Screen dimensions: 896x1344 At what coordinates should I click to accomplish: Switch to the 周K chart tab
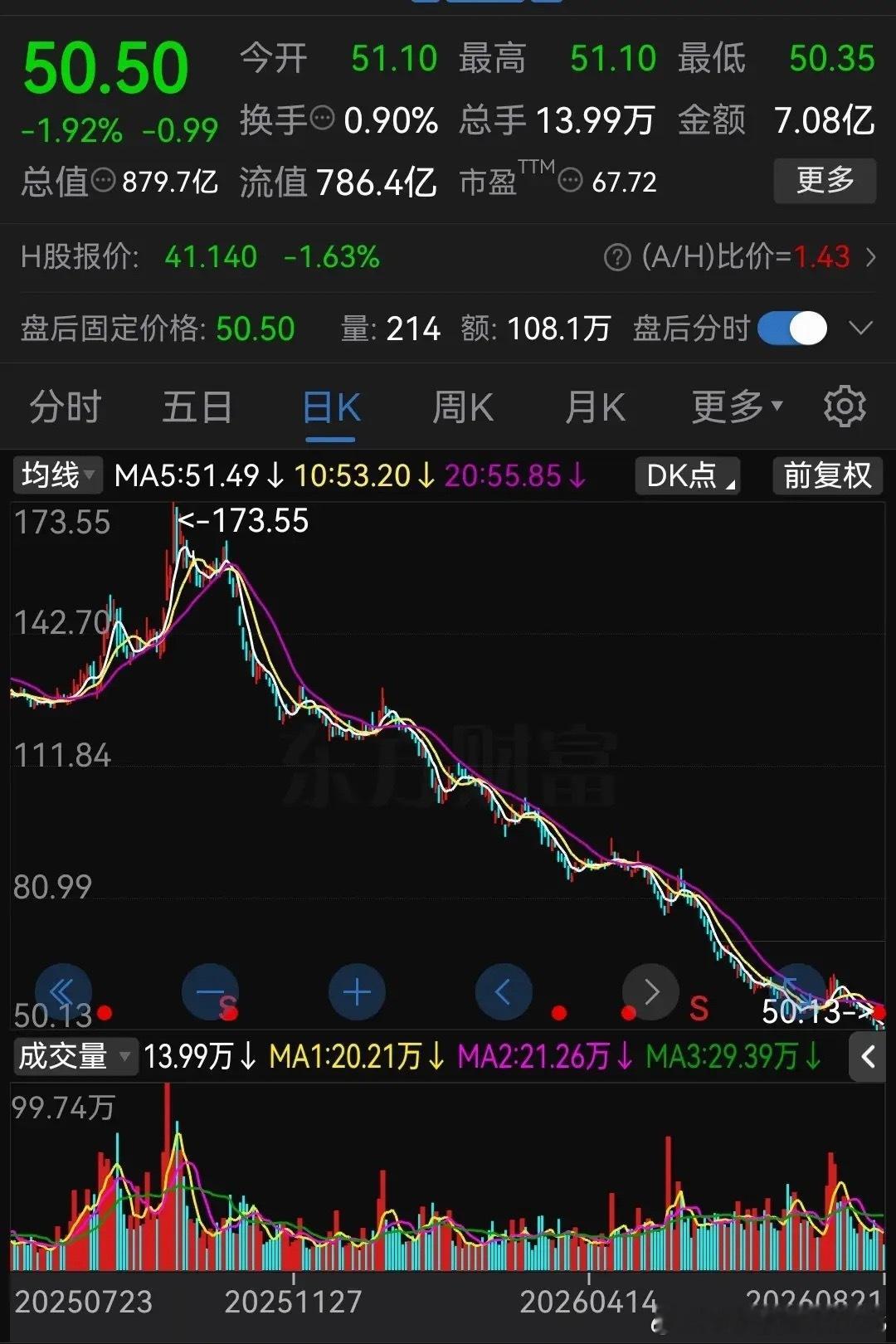463,407
